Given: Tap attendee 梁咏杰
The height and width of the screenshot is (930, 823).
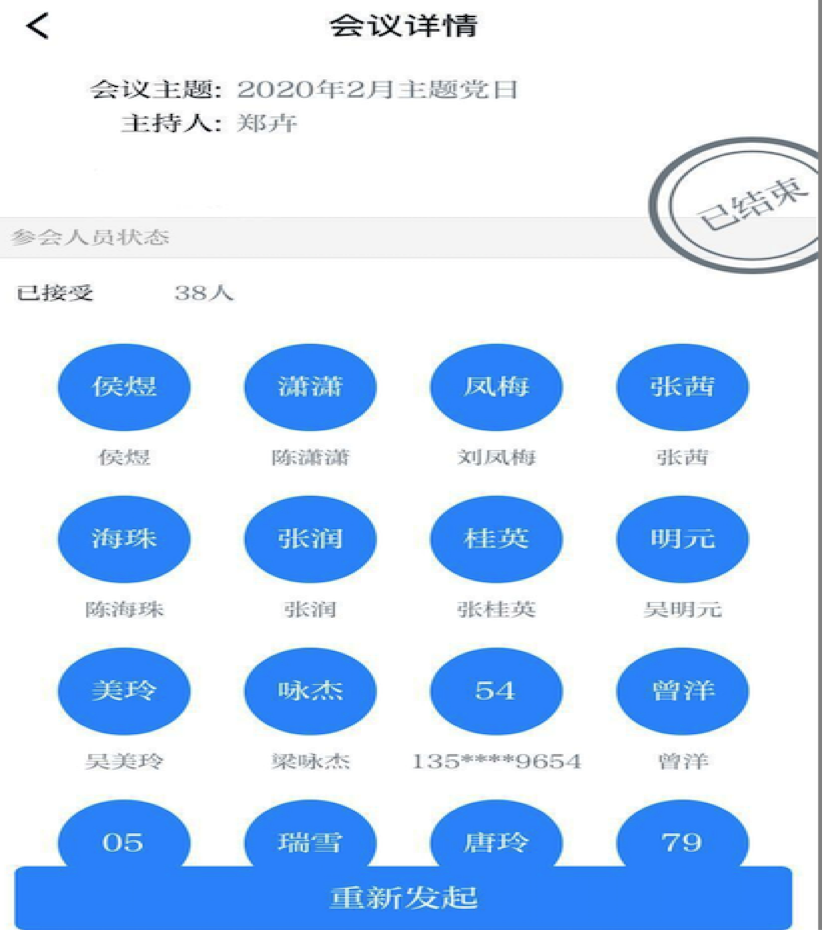Looking at the screenshot, I should coord(310,691).
